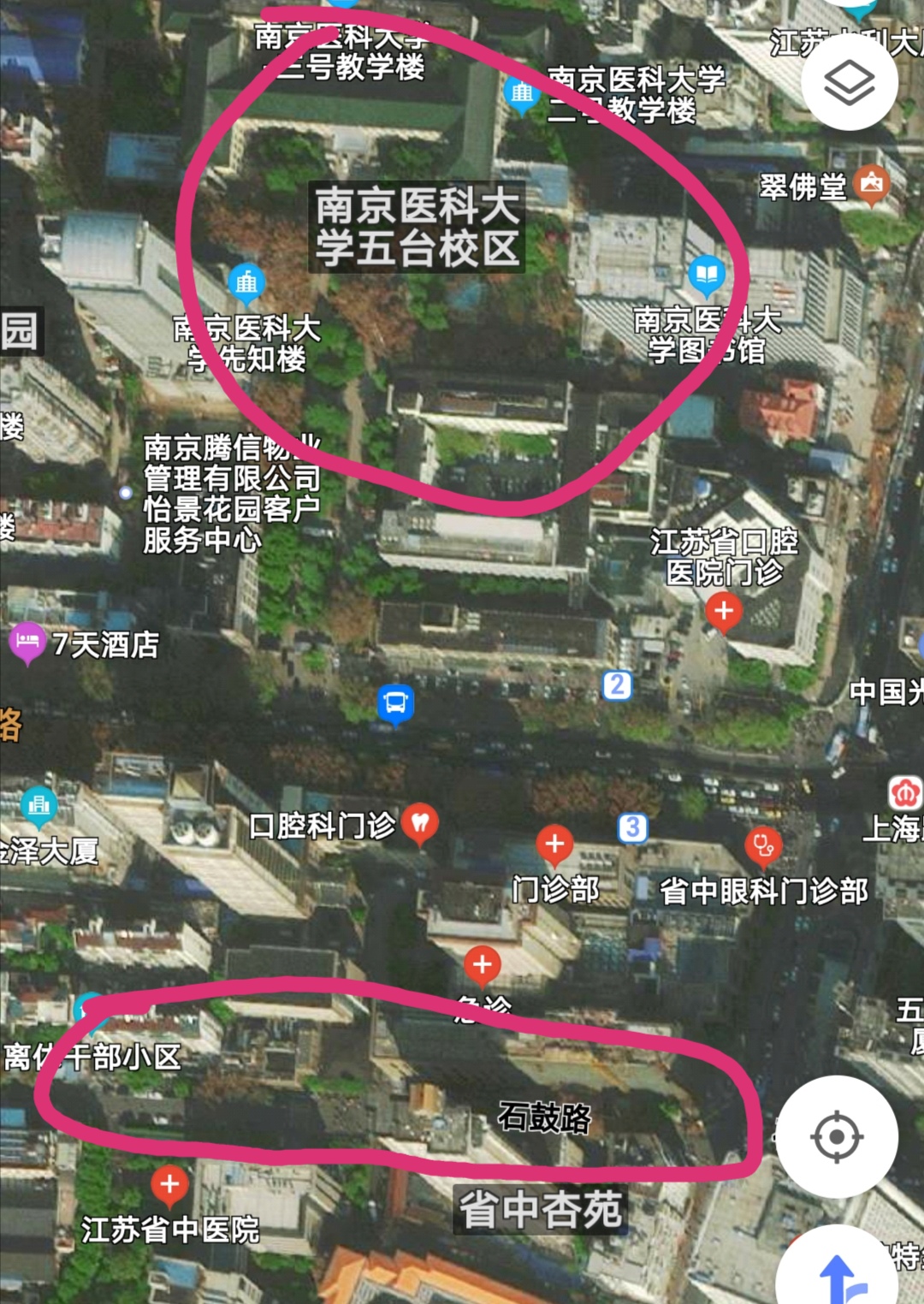This screenshot has width=924, height=1304.
Task: Select the 7天酒店 hotel marker
Action: [27, 643]
